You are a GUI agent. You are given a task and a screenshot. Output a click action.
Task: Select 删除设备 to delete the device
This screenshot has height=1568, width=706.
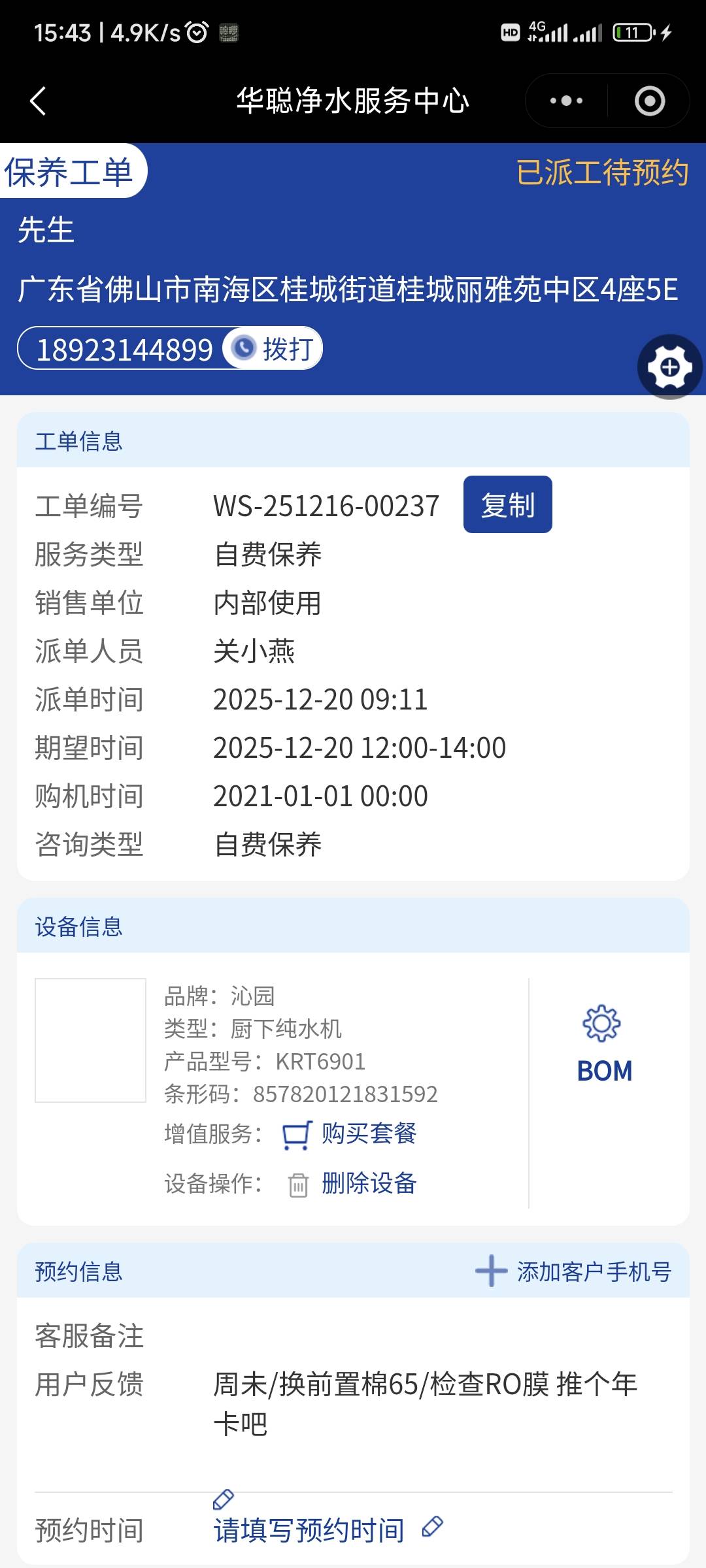click(368, 1183)
